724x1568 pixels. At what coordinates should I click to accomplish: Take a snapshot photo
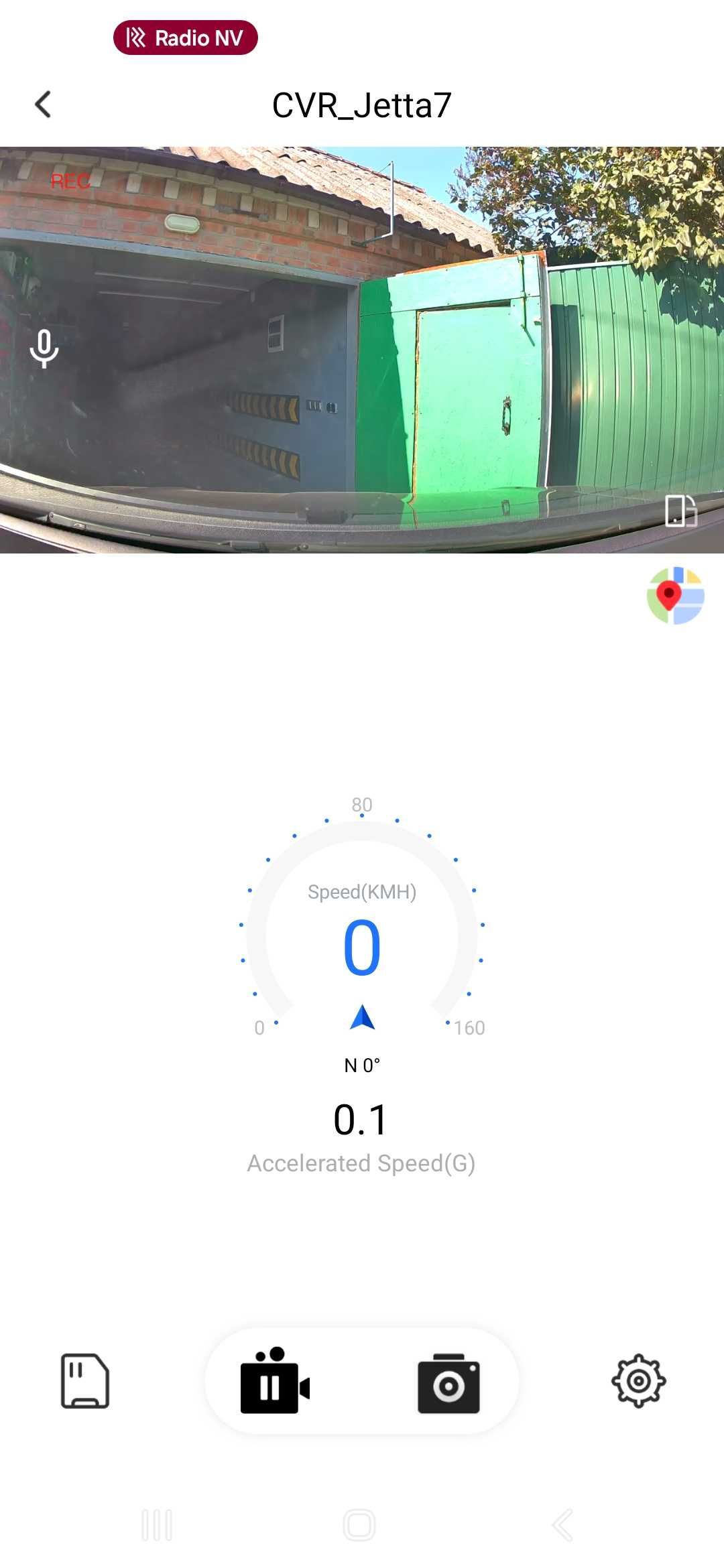pyautogui.click(x=448, y=1382)
